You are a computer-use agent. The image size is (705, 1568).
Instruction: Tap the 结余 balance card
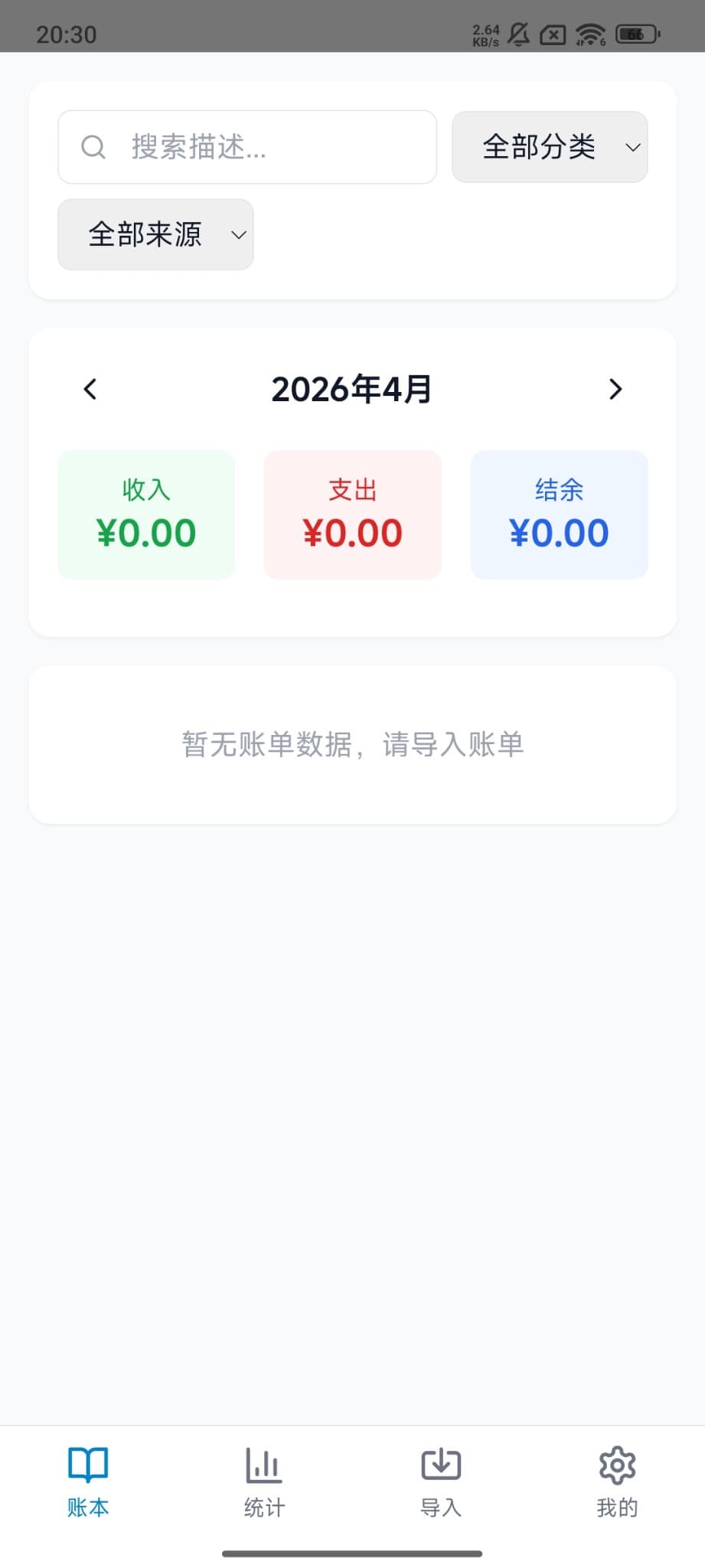pos(559,514)
